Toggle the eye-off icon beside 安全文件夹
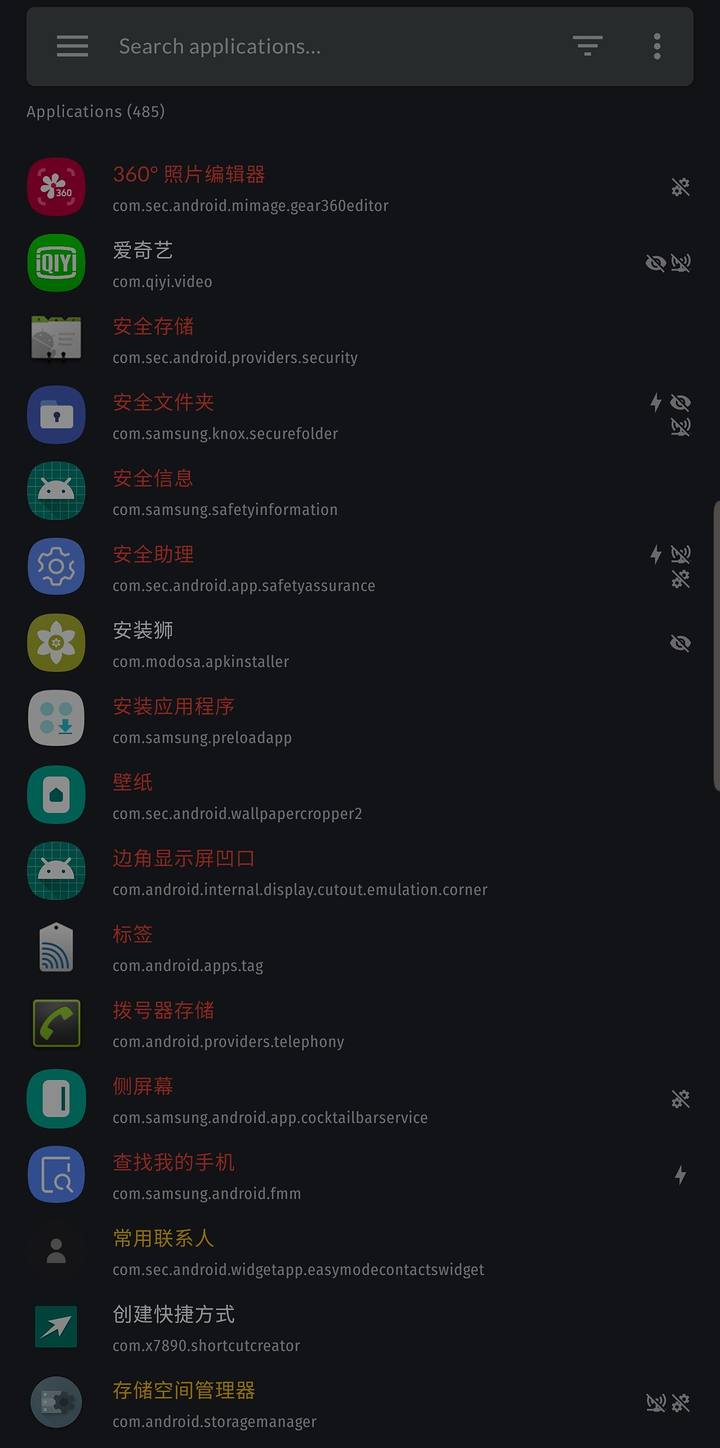Screen dimensions: 720x1448 (681, 402)
